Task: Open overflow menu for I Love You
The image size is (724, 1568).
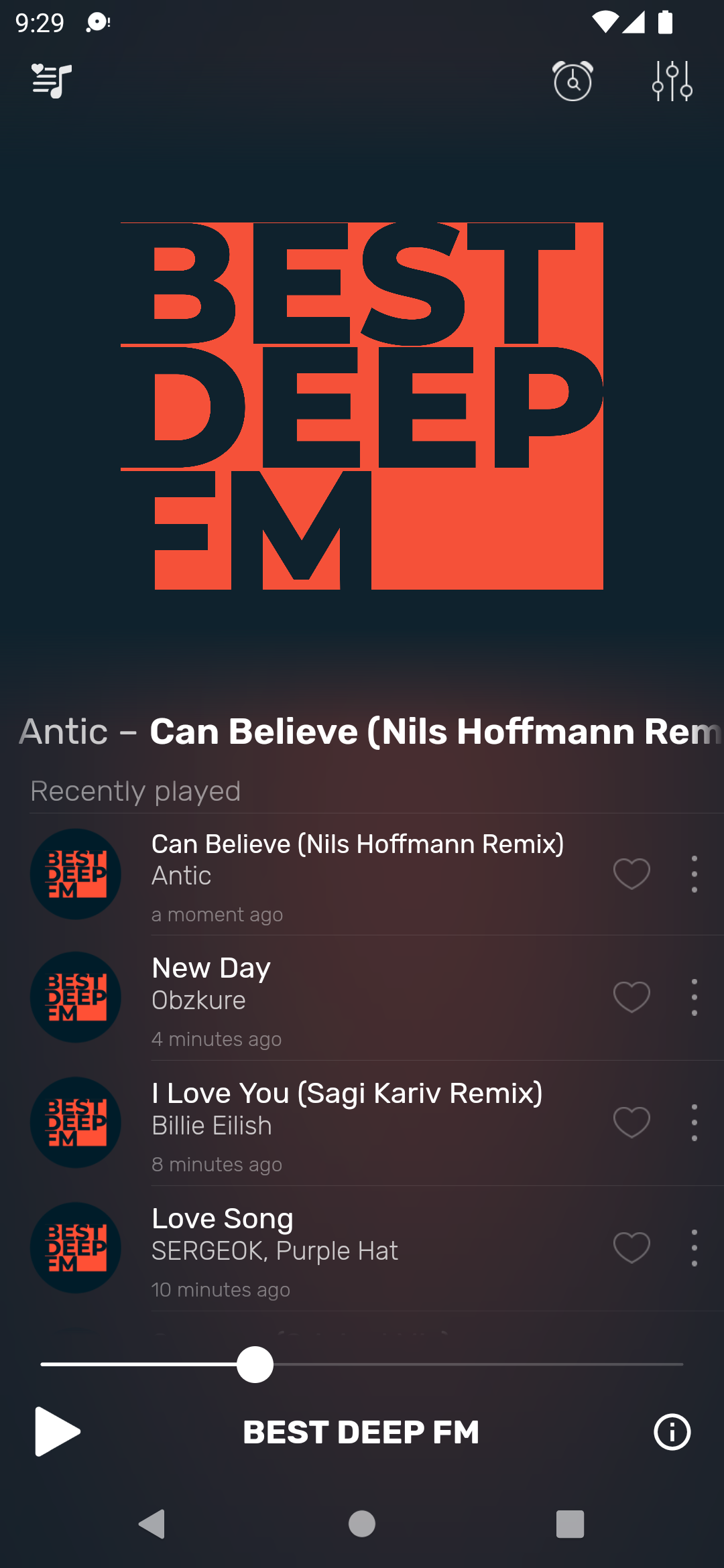Action: tap(694, 1122)
